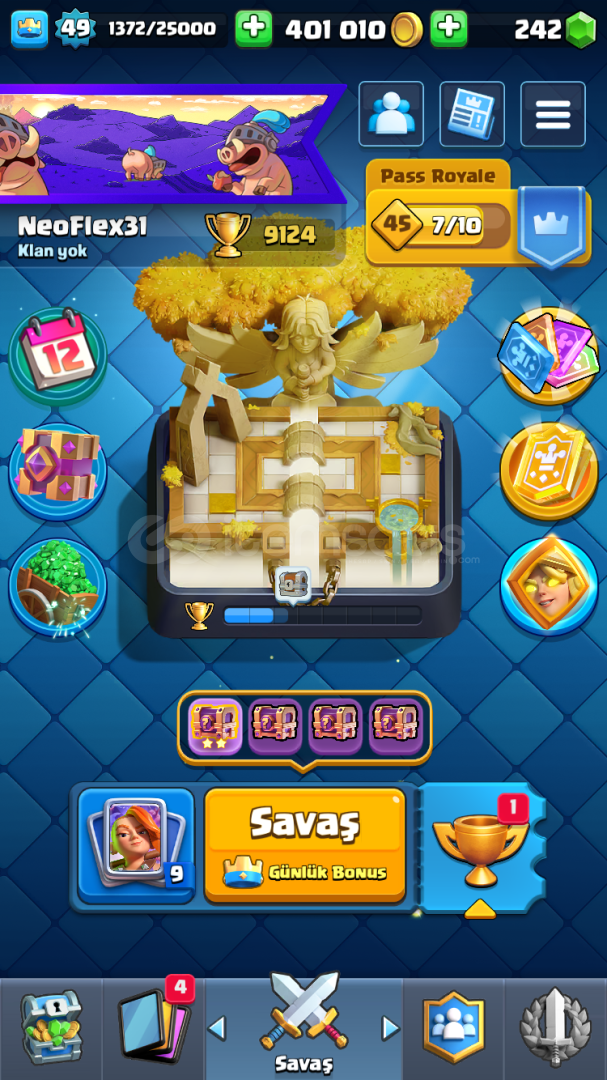Open NeoFlex31 player profile

click(82, 226)
